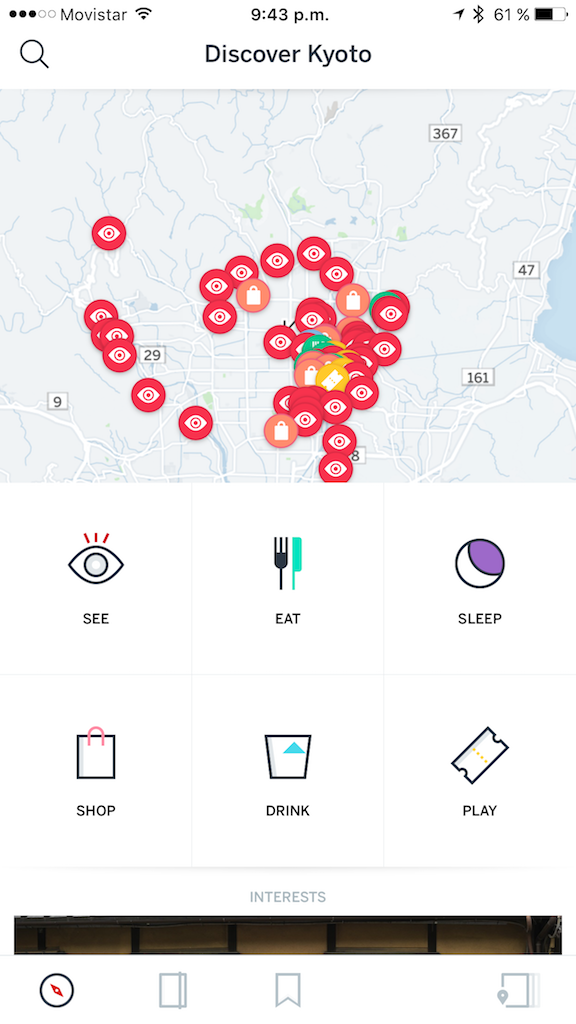Open the search magnifier icon

(34, 54)
